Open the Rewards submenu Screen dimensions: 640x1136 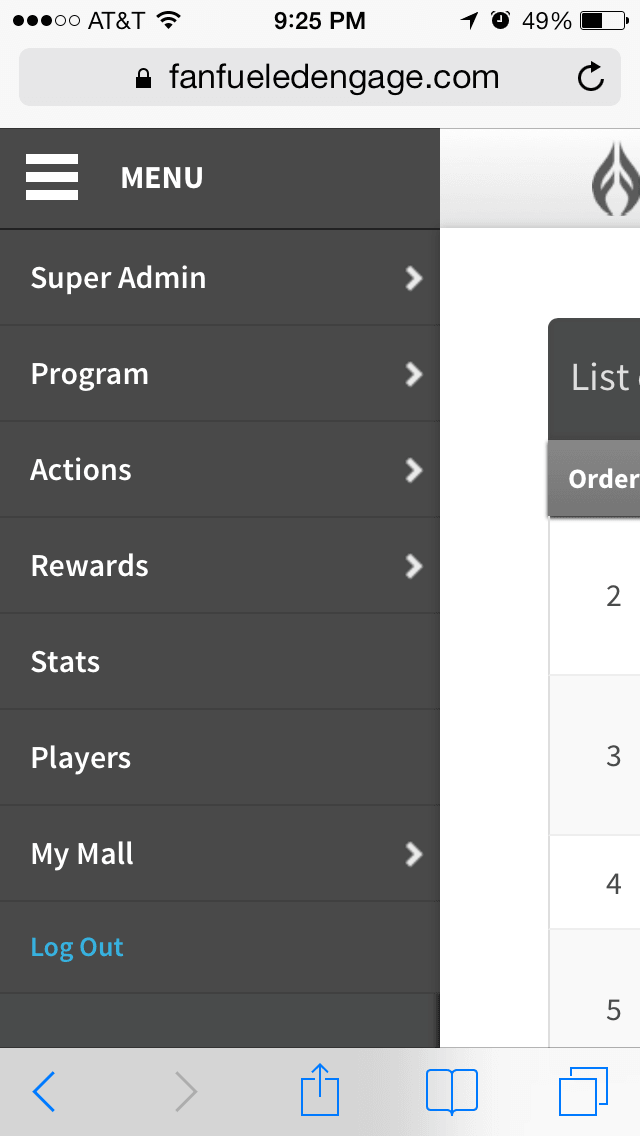[220, 566]
